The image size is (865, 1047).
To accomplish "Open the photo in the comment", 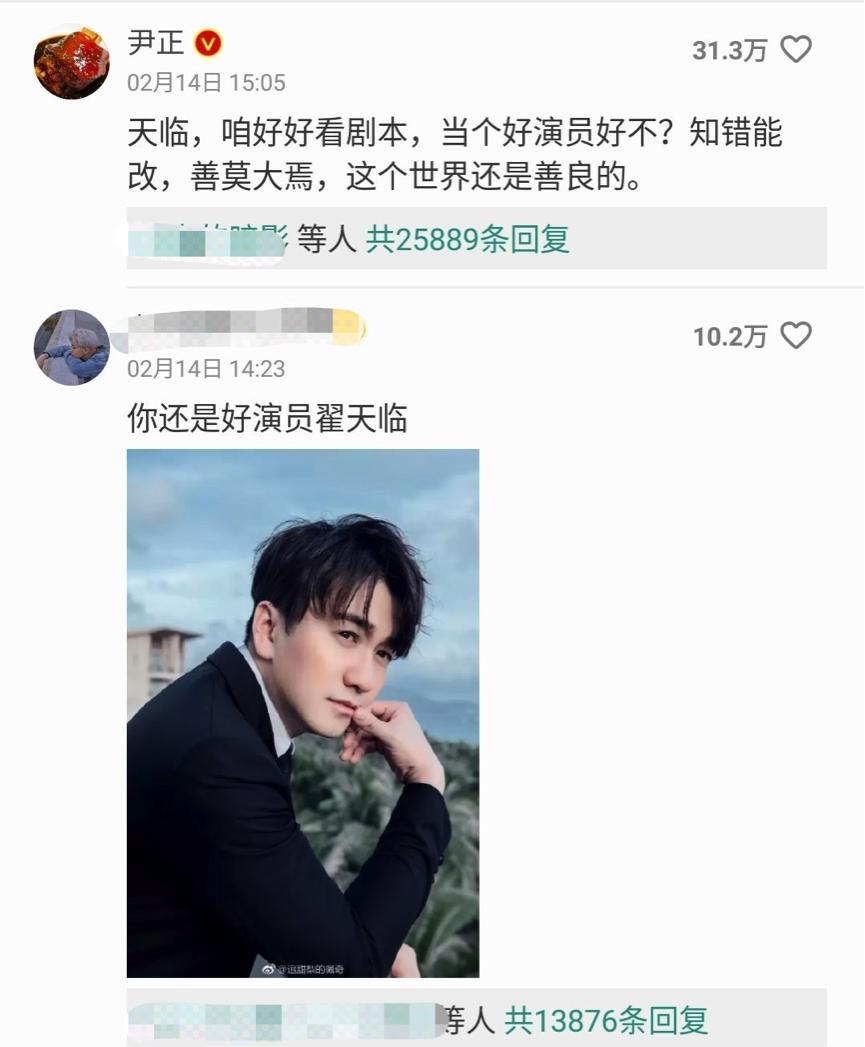I will 303,712.
